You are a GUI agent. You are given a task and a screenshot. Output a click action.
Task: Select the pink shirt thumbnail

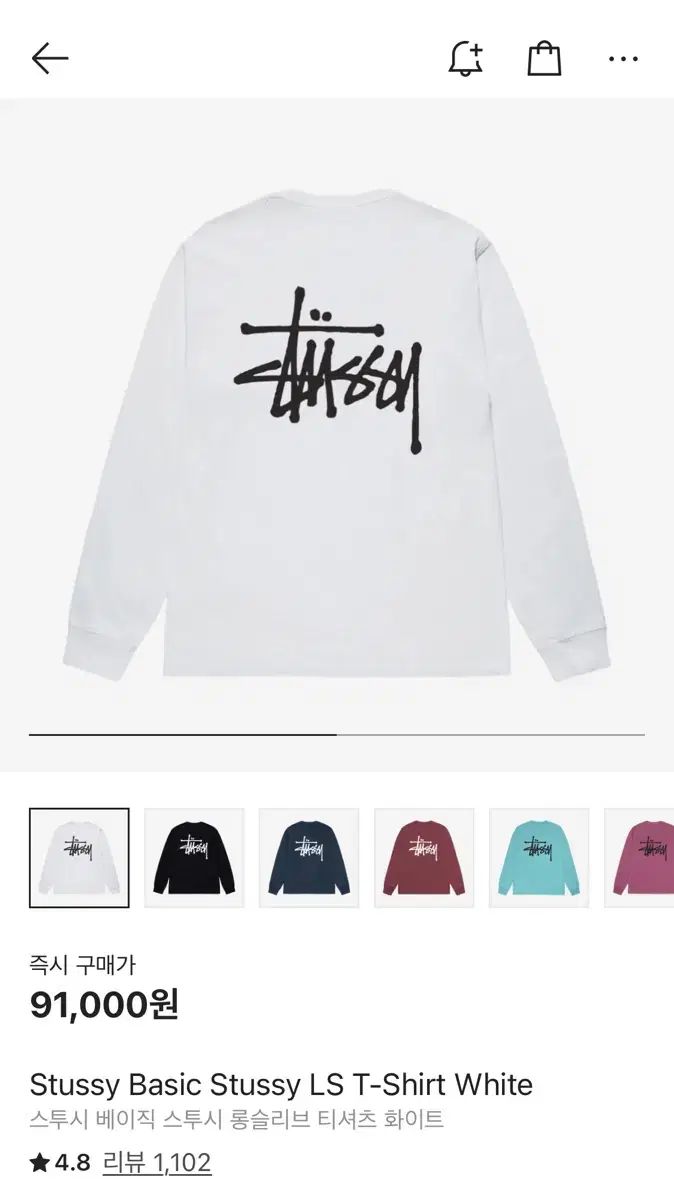[643, 857]
